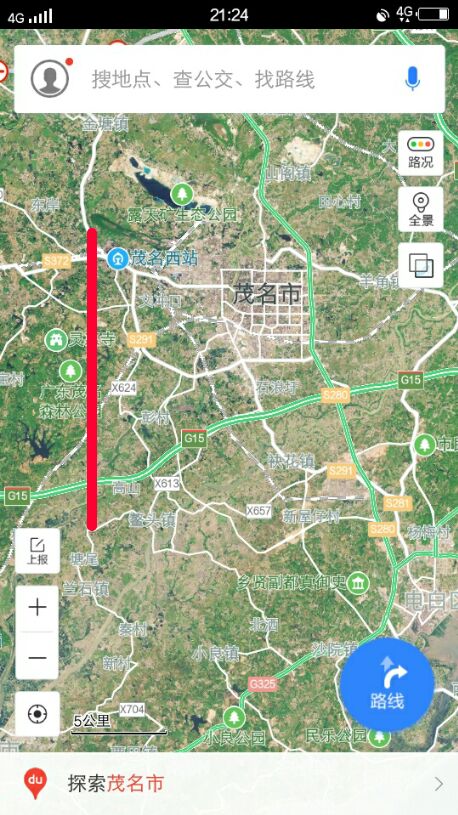458x815 pixels.
Task: Zoom in with the plus button
Action: pyautogui.click(x=37, y=608)
